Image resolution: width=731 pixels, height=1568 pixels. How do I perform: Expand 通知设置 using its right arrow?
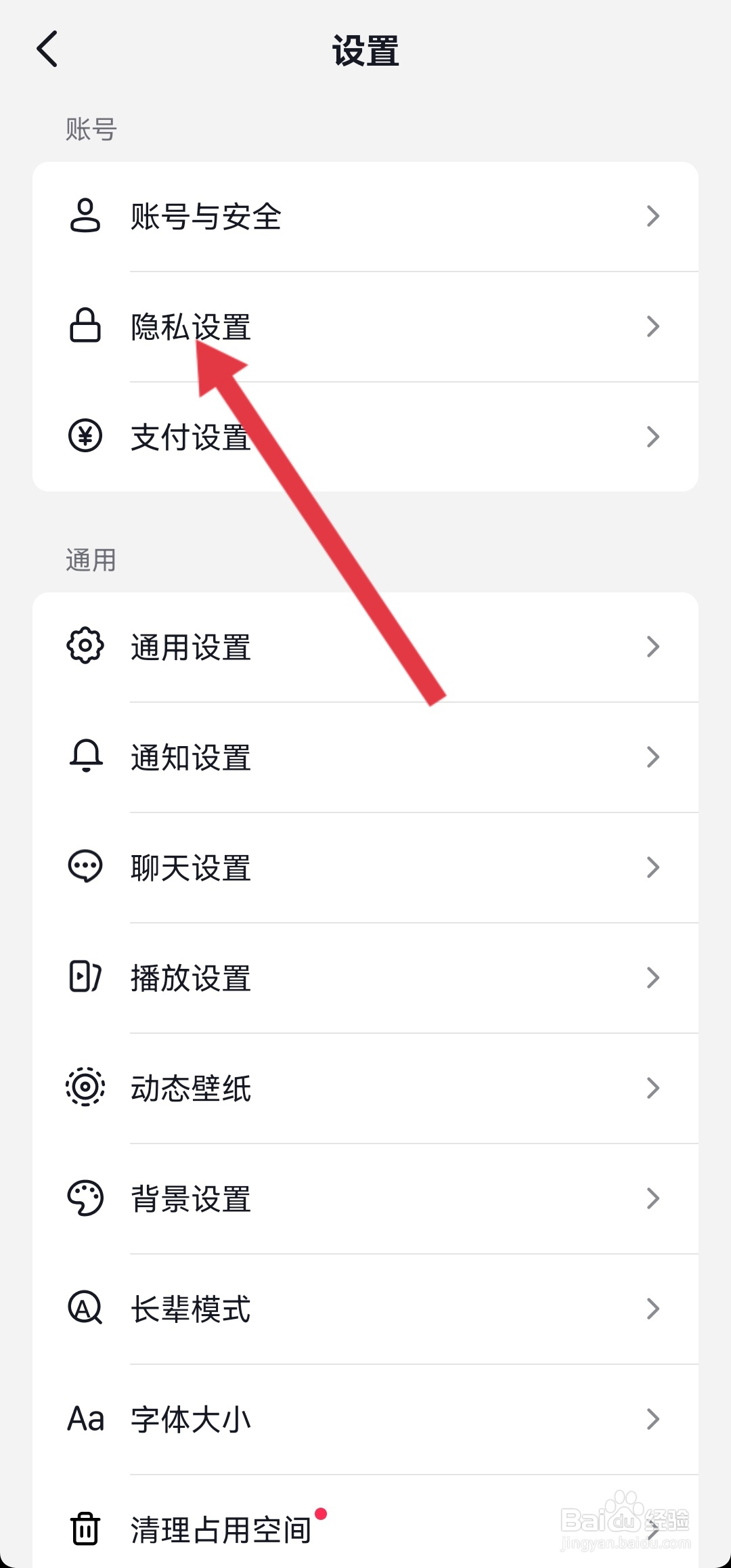pos(652,757)
